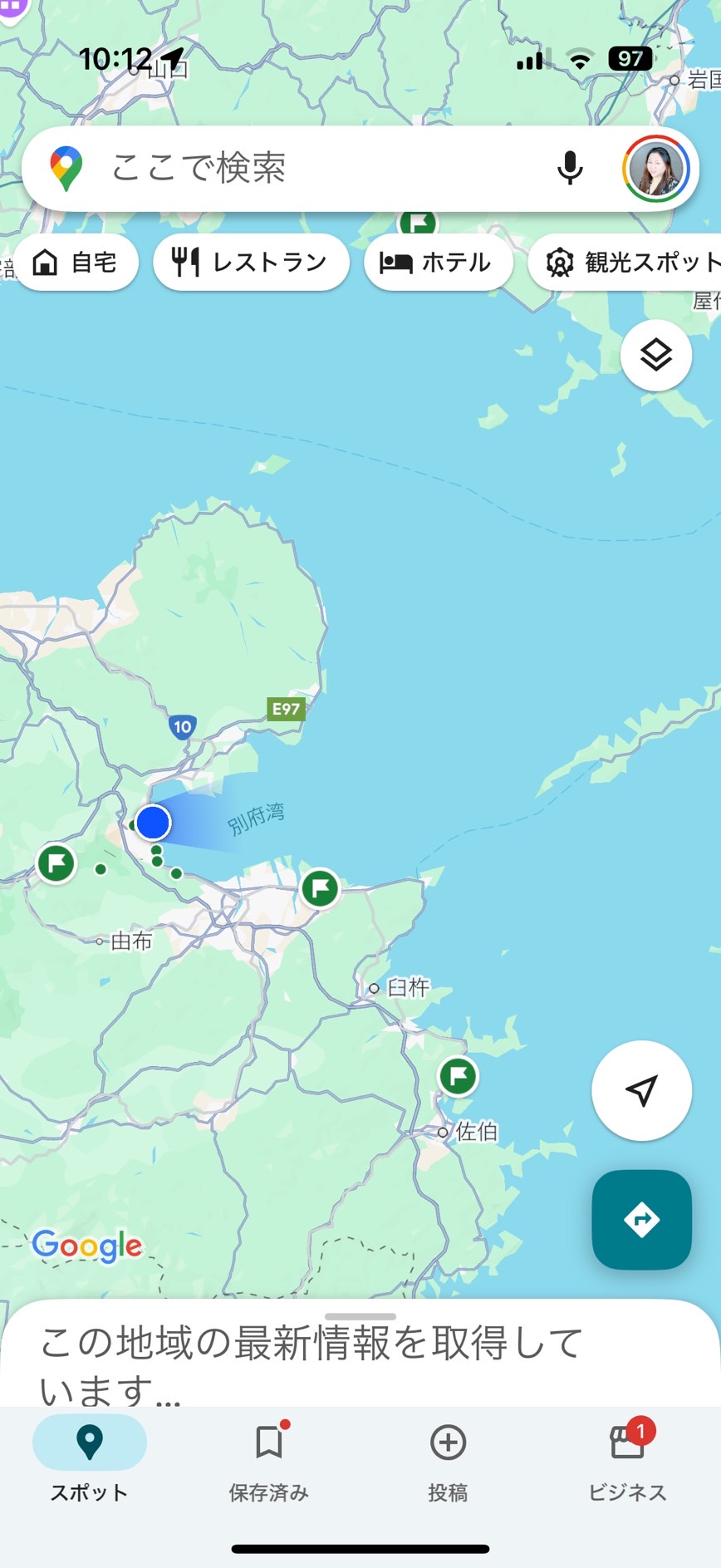This screenshot has width=721, height=1568.
Task: Select the 自宅 home chip
Action: [76, 263]
